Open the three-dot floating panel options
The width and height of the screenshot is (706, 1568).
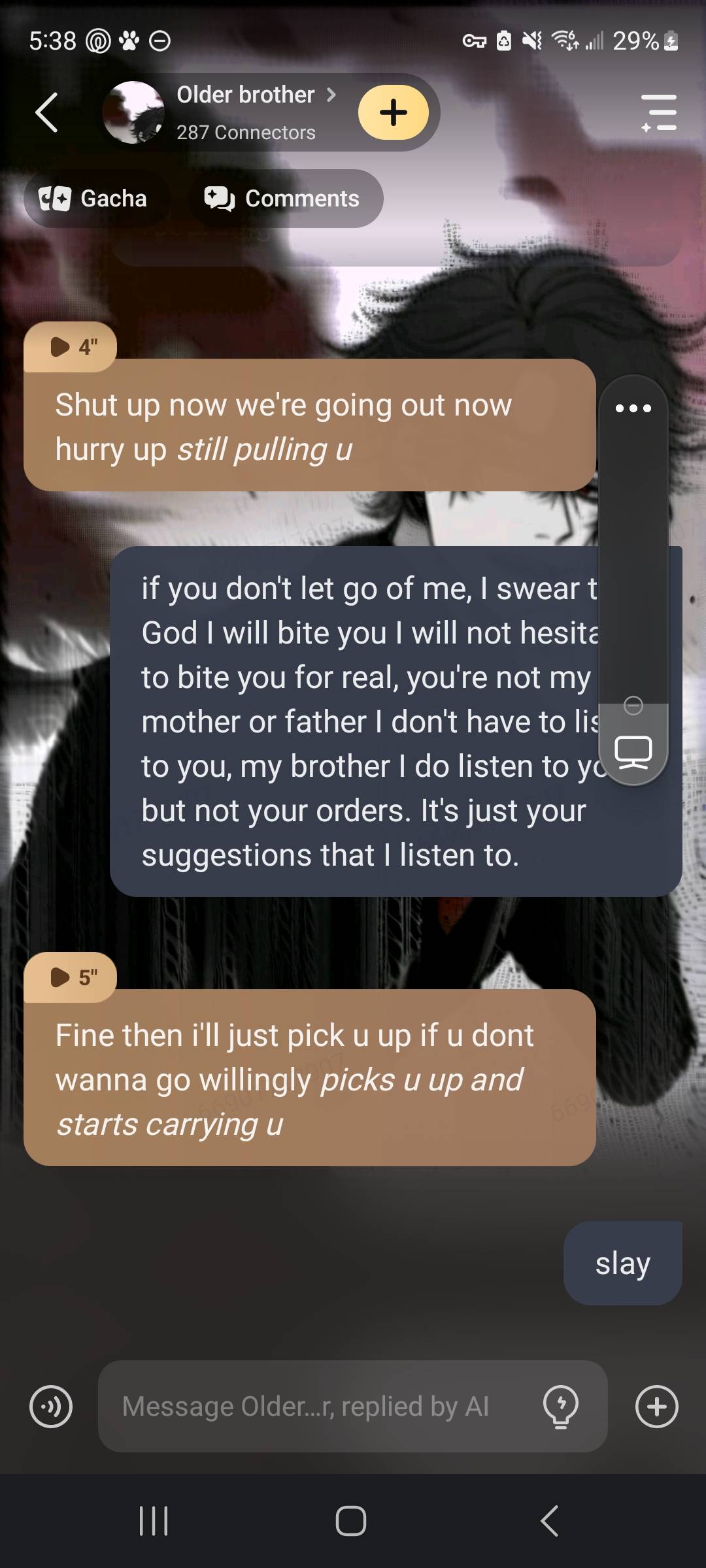pyautogui.click(x=633, y=408)
